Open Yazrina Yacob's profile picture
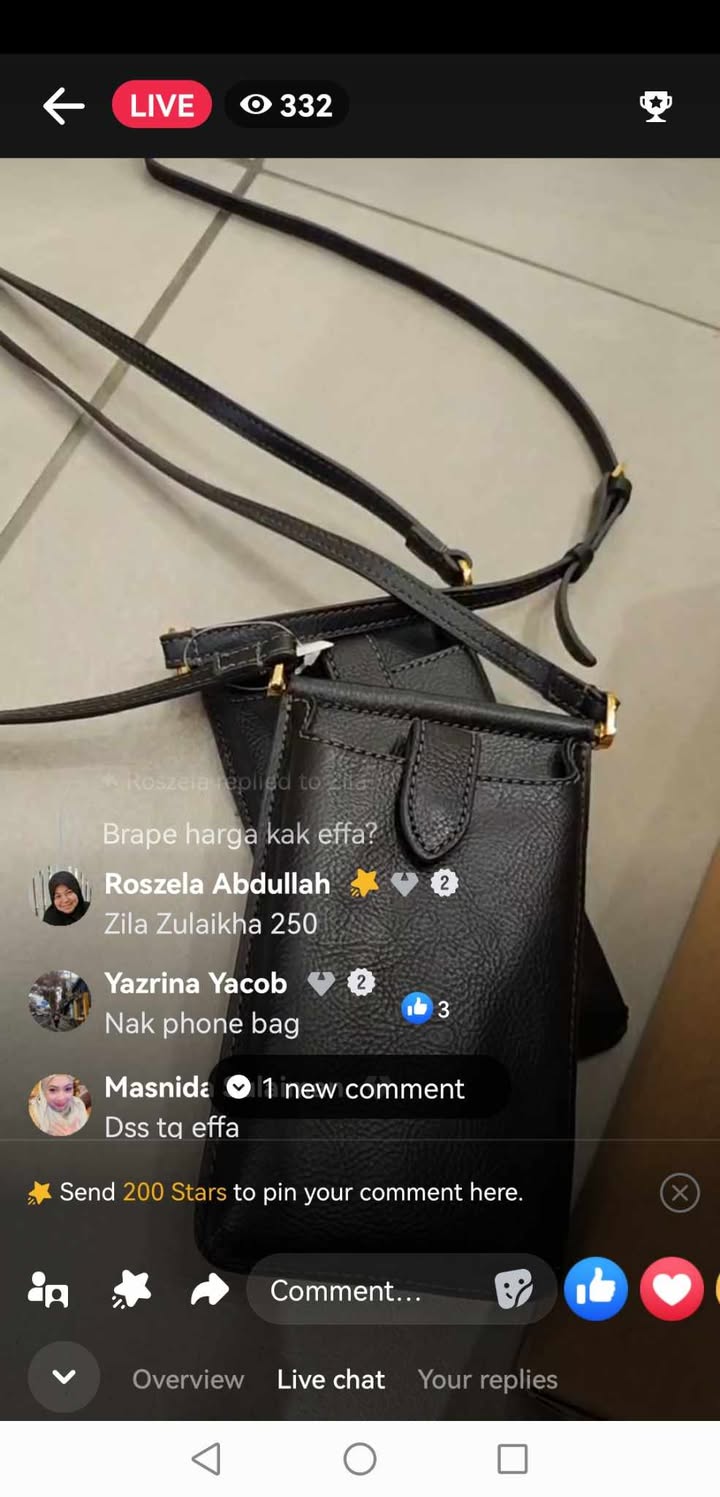This screenshot has width=720, height=1497. click(60, 1000)
